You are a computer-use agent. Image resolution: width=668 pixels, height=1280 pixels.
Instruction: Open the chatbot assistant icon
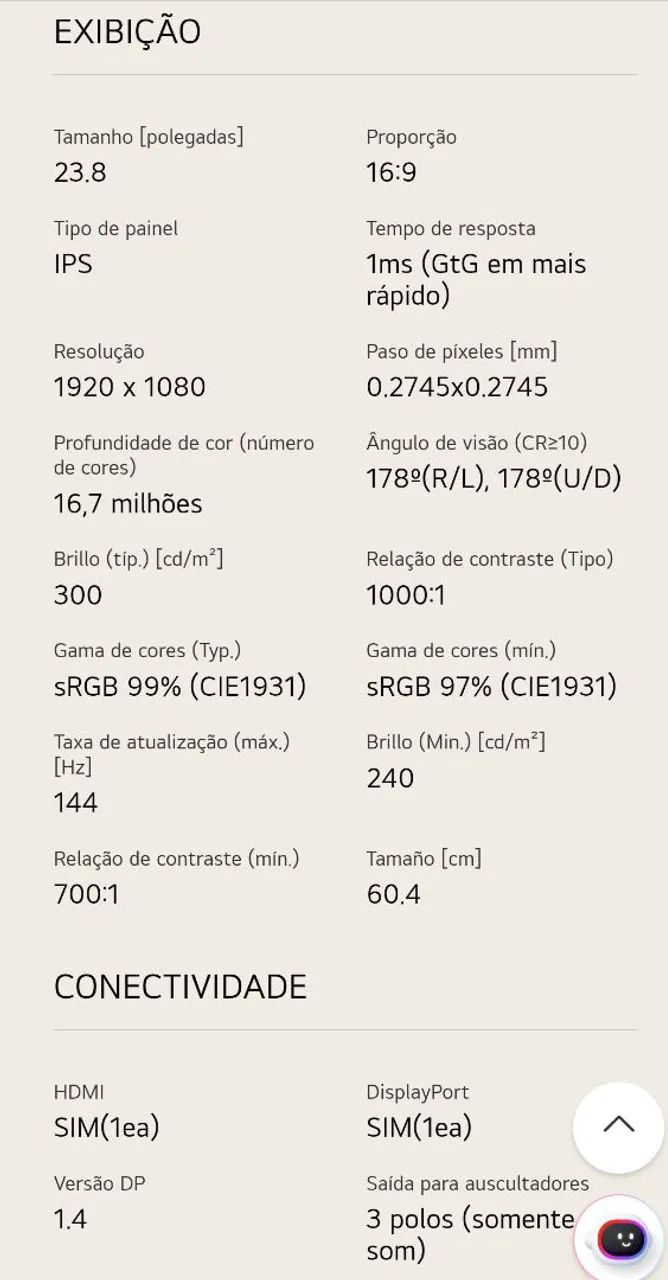click(x=621, y=1240)
